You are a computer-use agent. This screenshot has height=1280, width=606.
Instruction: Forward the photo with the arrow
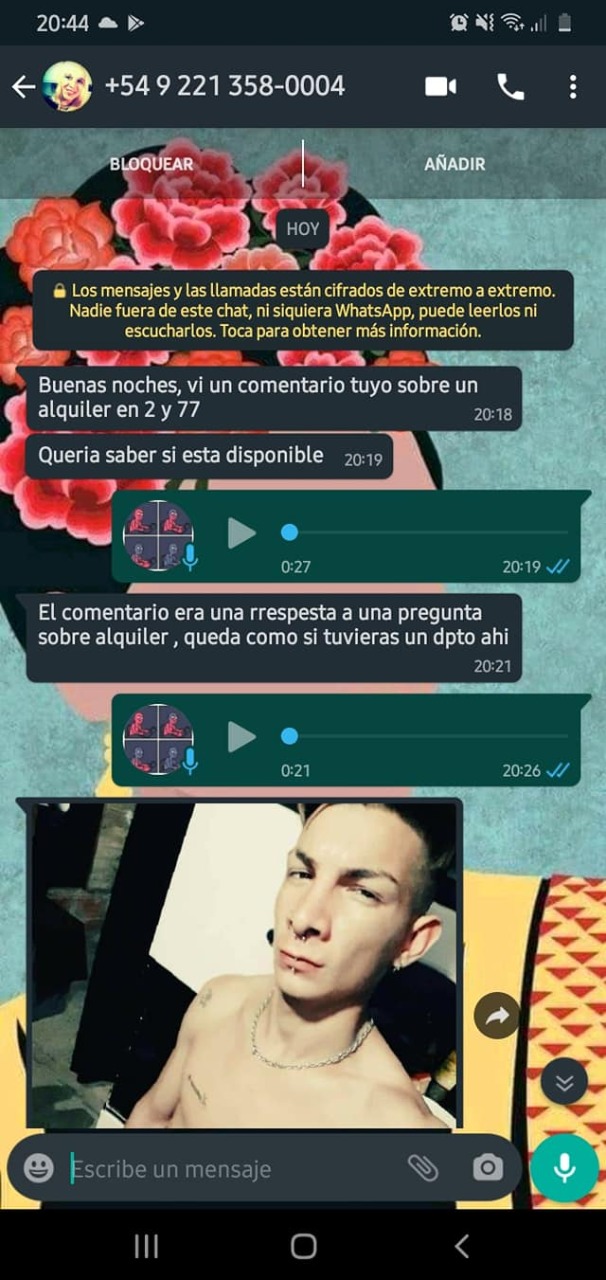click(x=497, y=1017)
